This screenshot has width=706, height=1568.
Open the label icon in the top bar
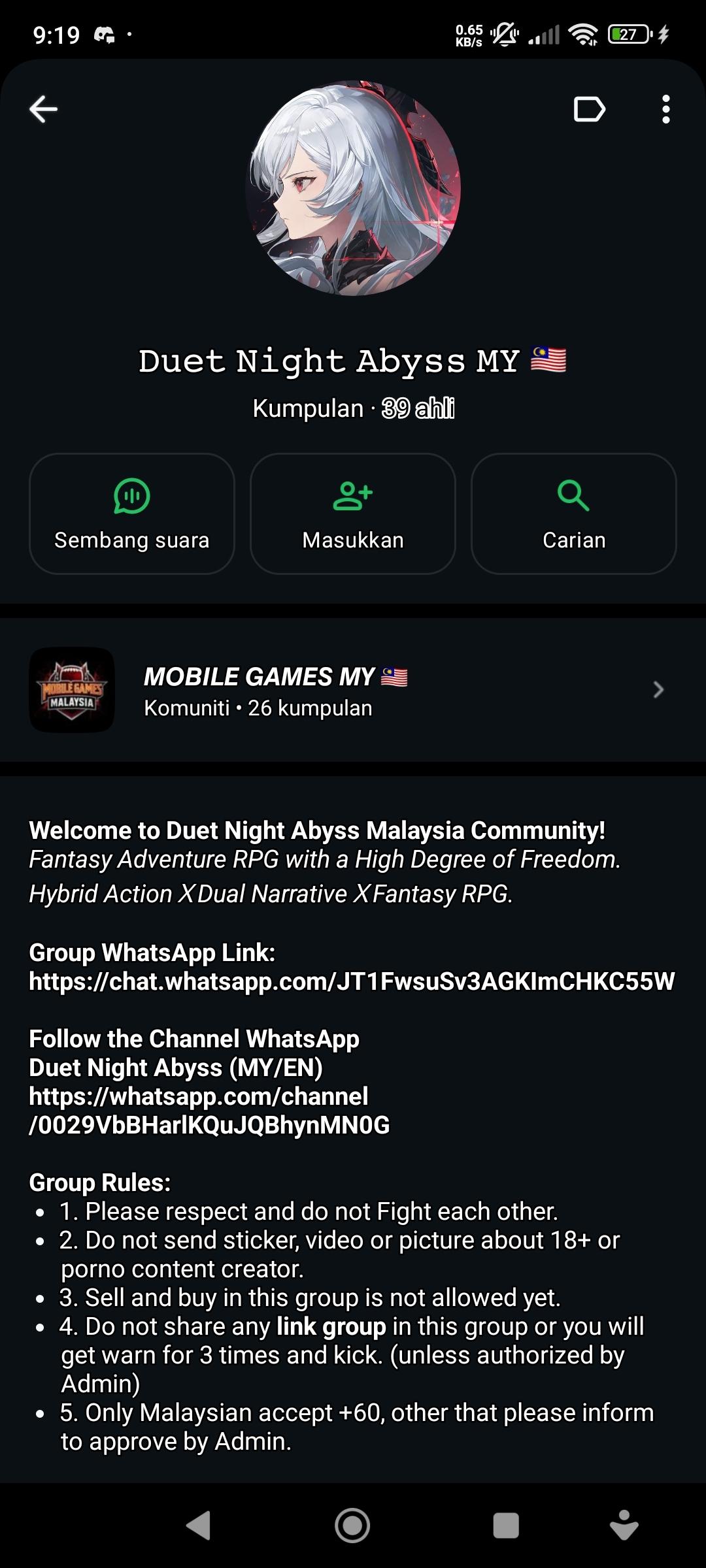click(589, 109)
